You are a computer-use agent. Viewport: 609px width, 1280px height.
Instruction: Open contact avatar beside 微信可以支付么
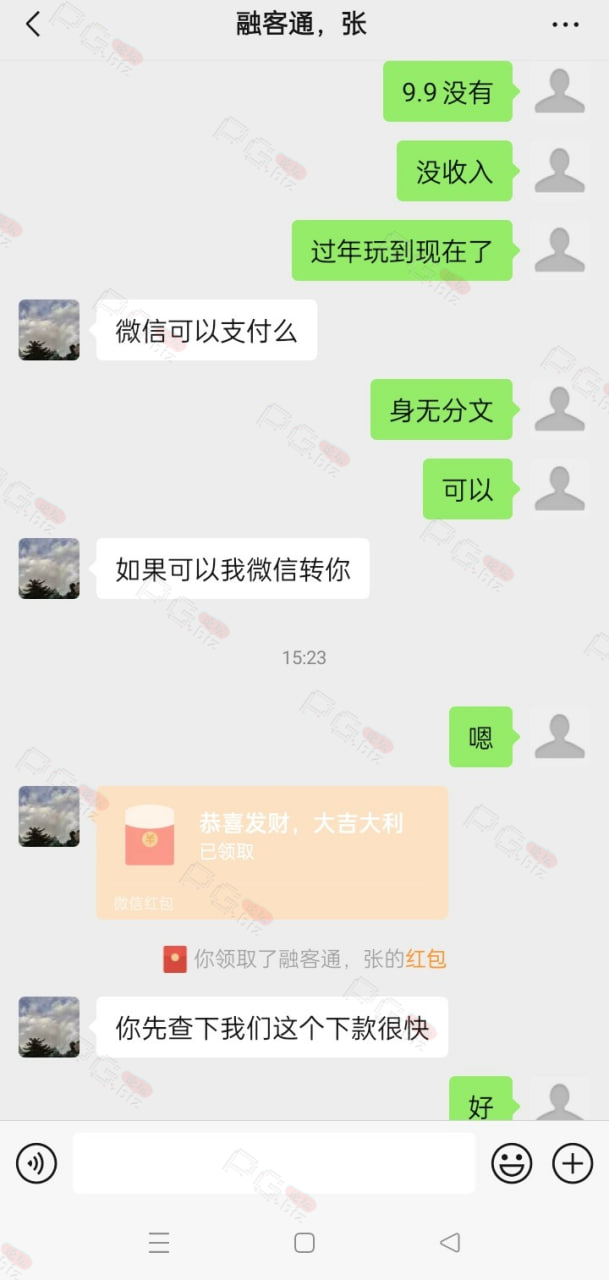pos(49,330)
